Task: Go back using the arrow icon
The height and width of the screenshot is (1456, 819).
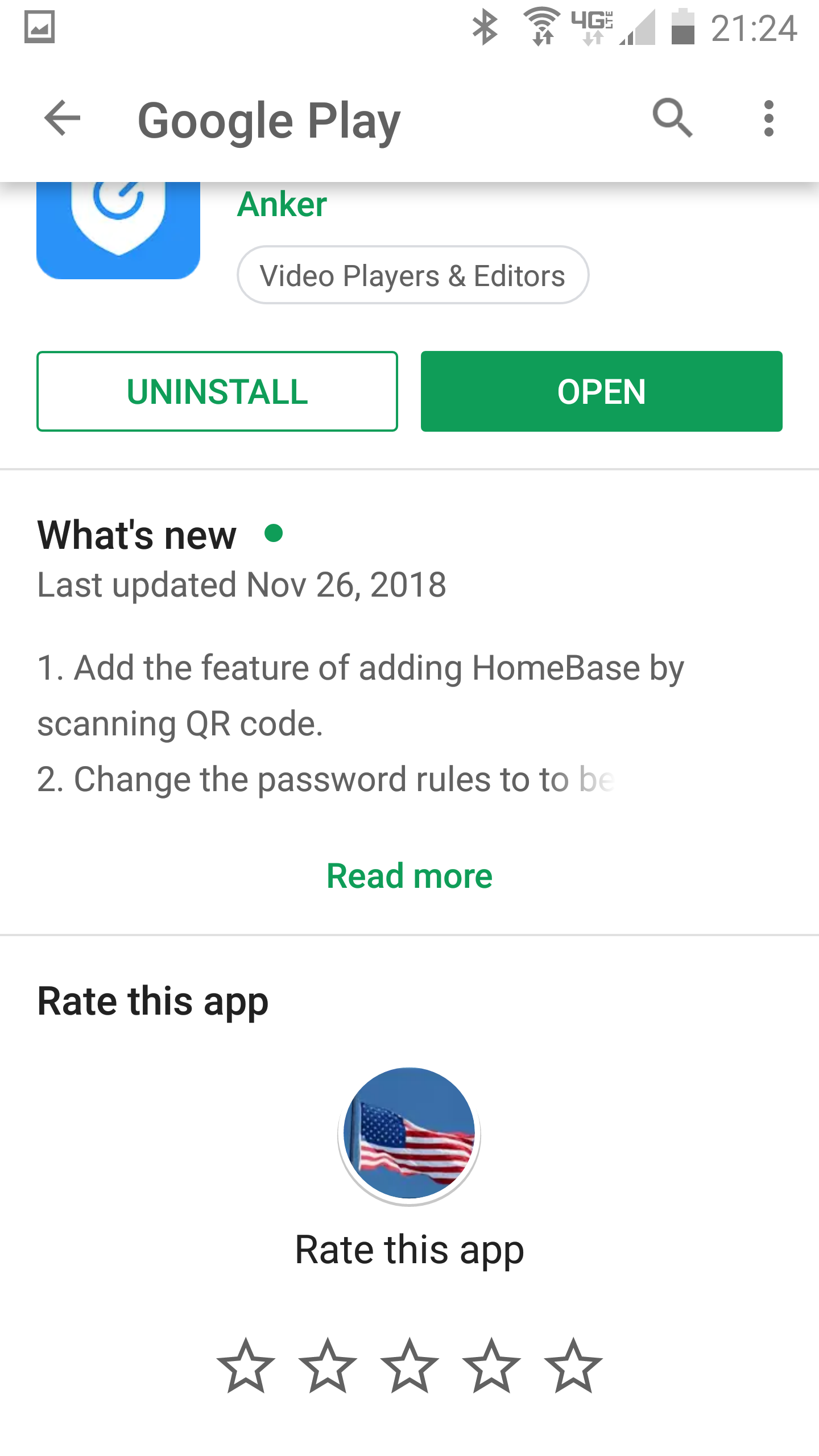Action: click(x=63, y=118)
